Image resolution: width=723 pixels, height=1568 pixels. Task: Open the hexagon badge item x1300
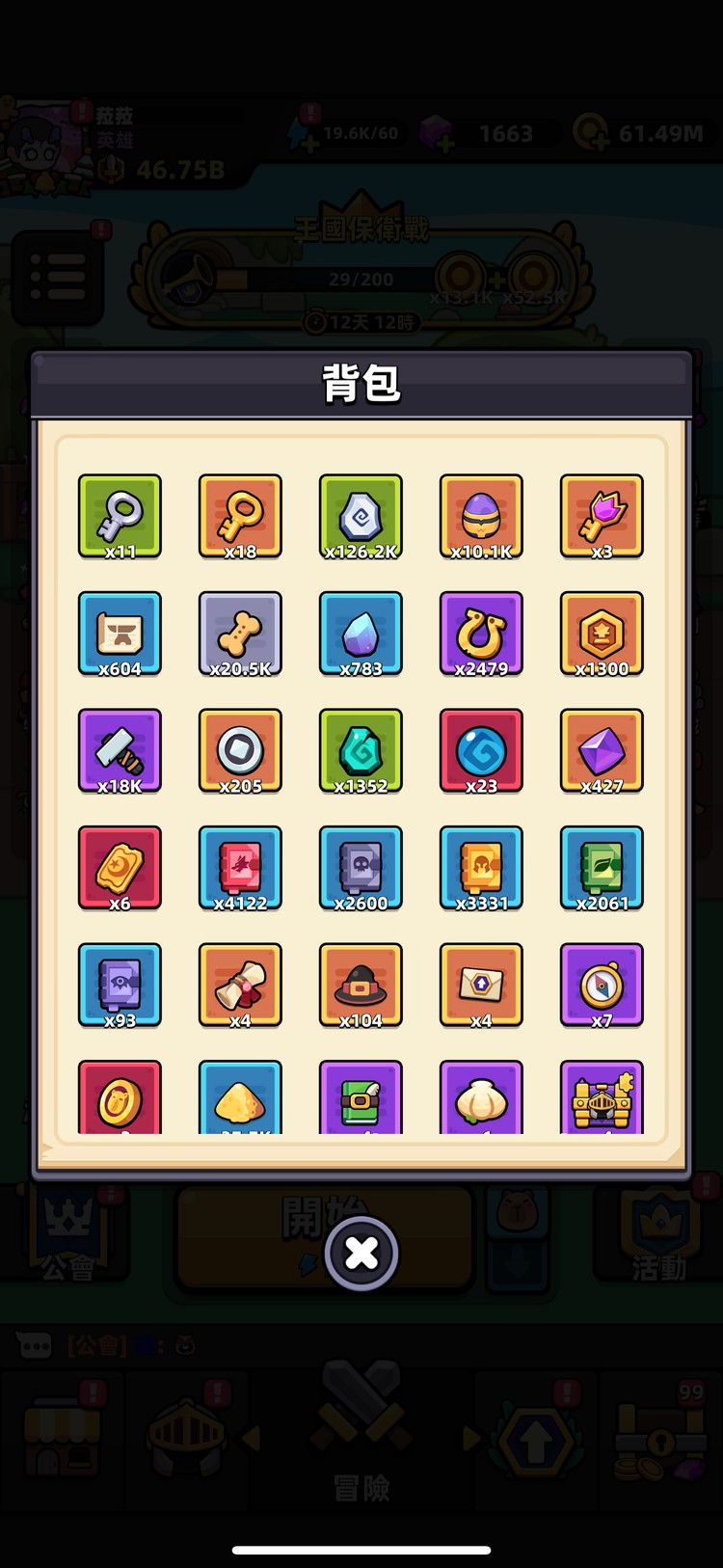point(602,633)
